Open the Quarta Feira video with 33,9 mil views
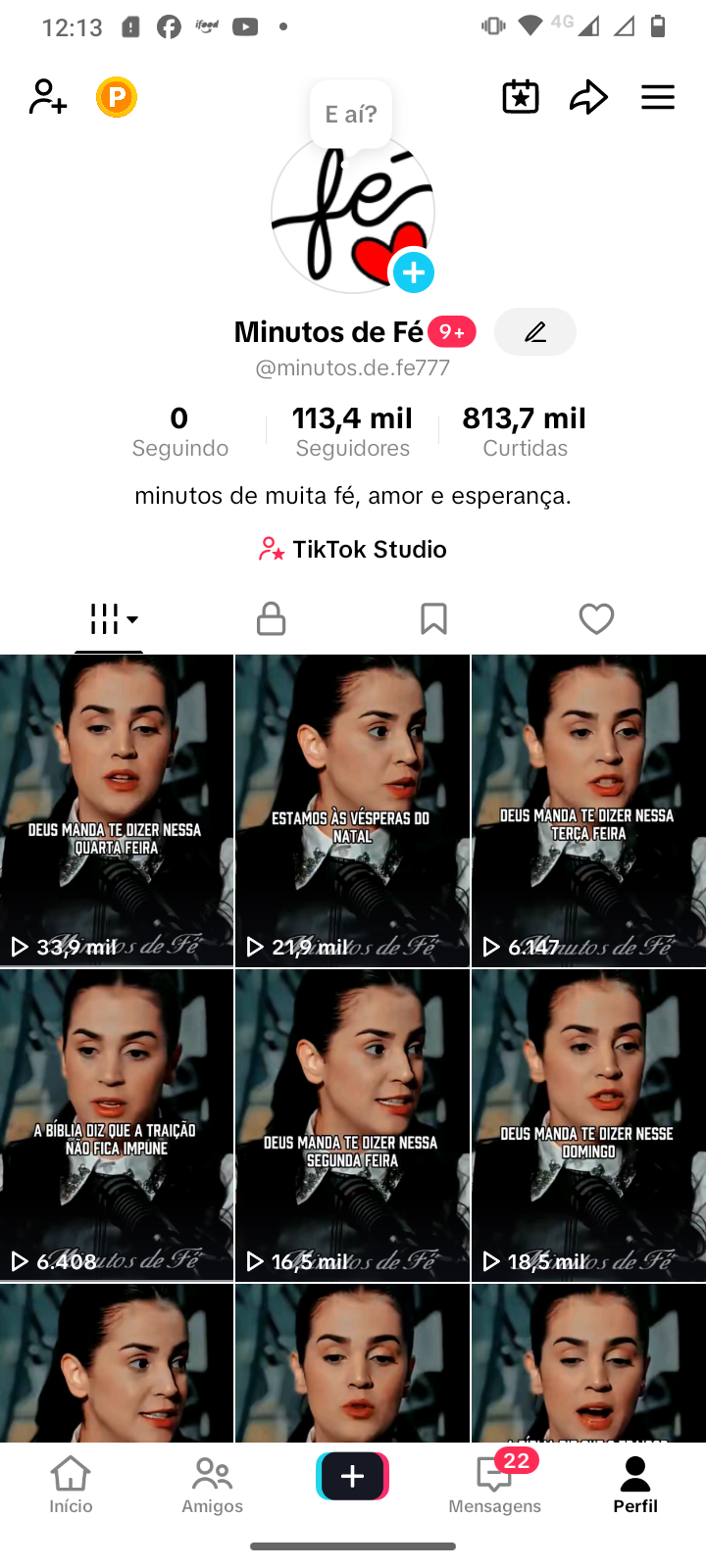The height and width of the screenshot is (1568, 706). click(116, 809)
